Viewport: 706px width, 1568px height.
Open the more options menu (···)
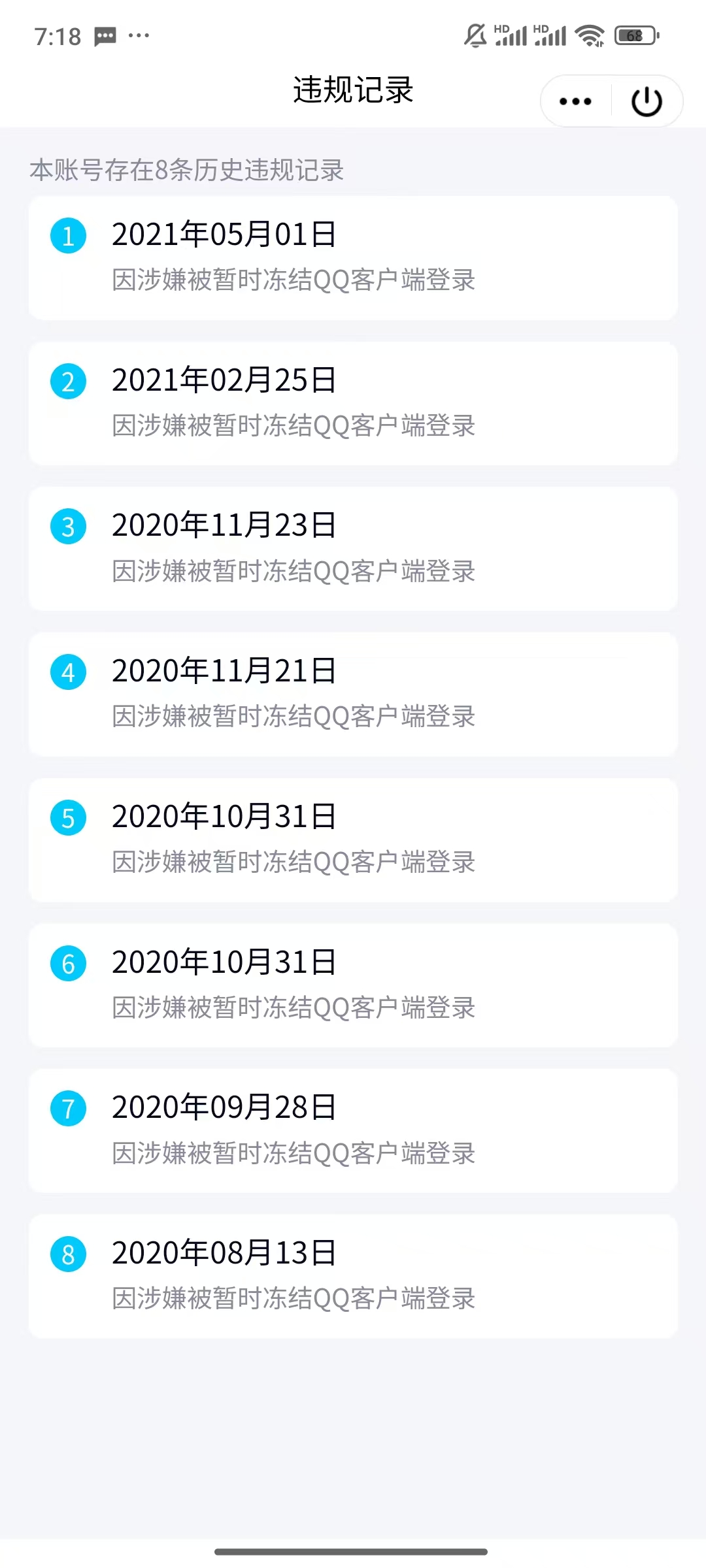tap(574, 101)
